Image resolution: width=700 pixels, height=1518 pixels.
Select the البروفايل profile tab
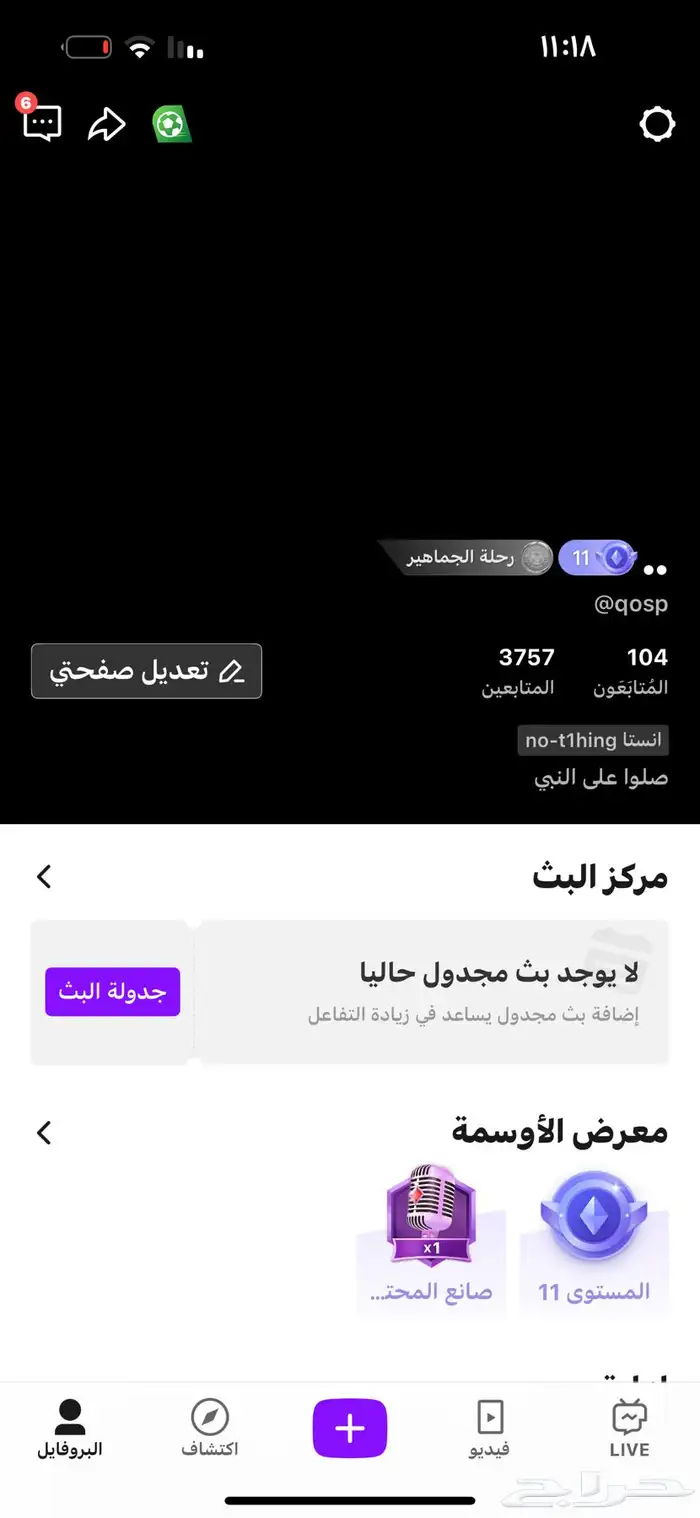[x=70, y=1427]
